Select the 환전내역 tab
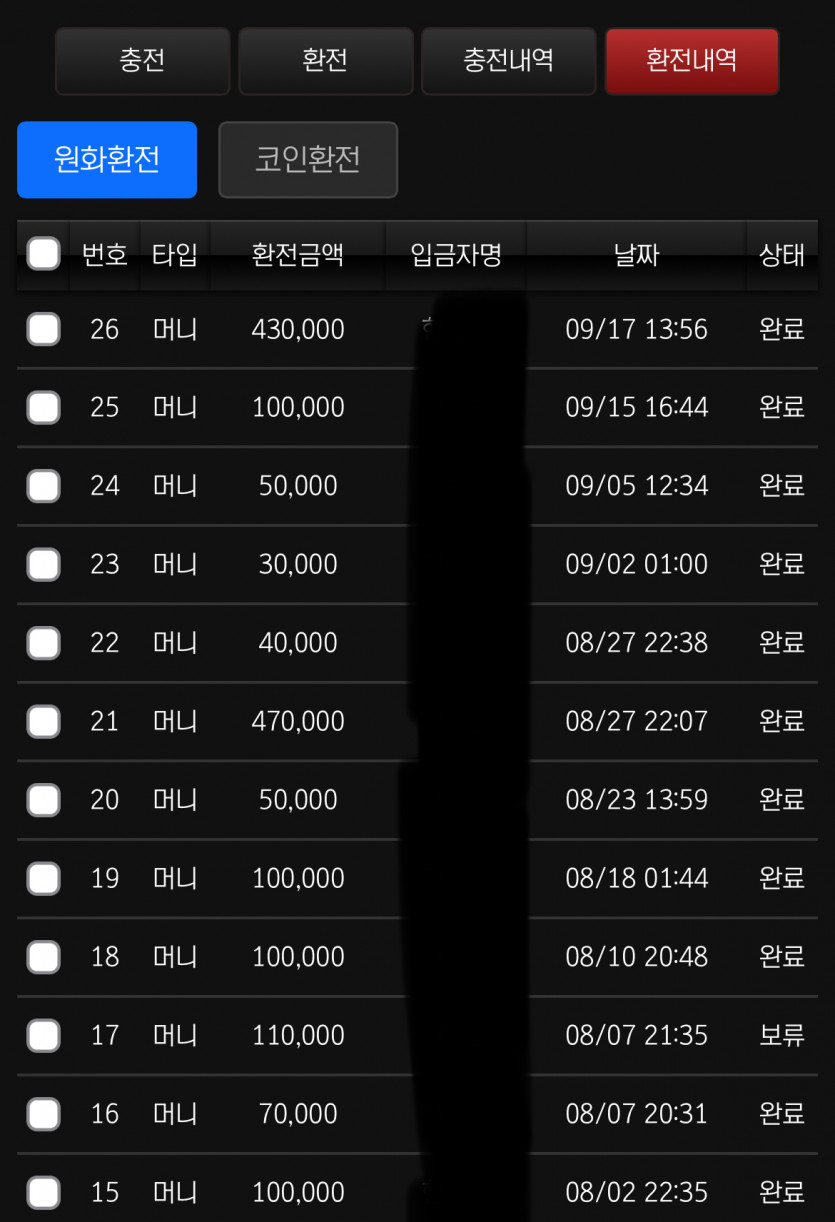Screen dimensions: 835x1222 pyautogui.click(x=692, y=61)
